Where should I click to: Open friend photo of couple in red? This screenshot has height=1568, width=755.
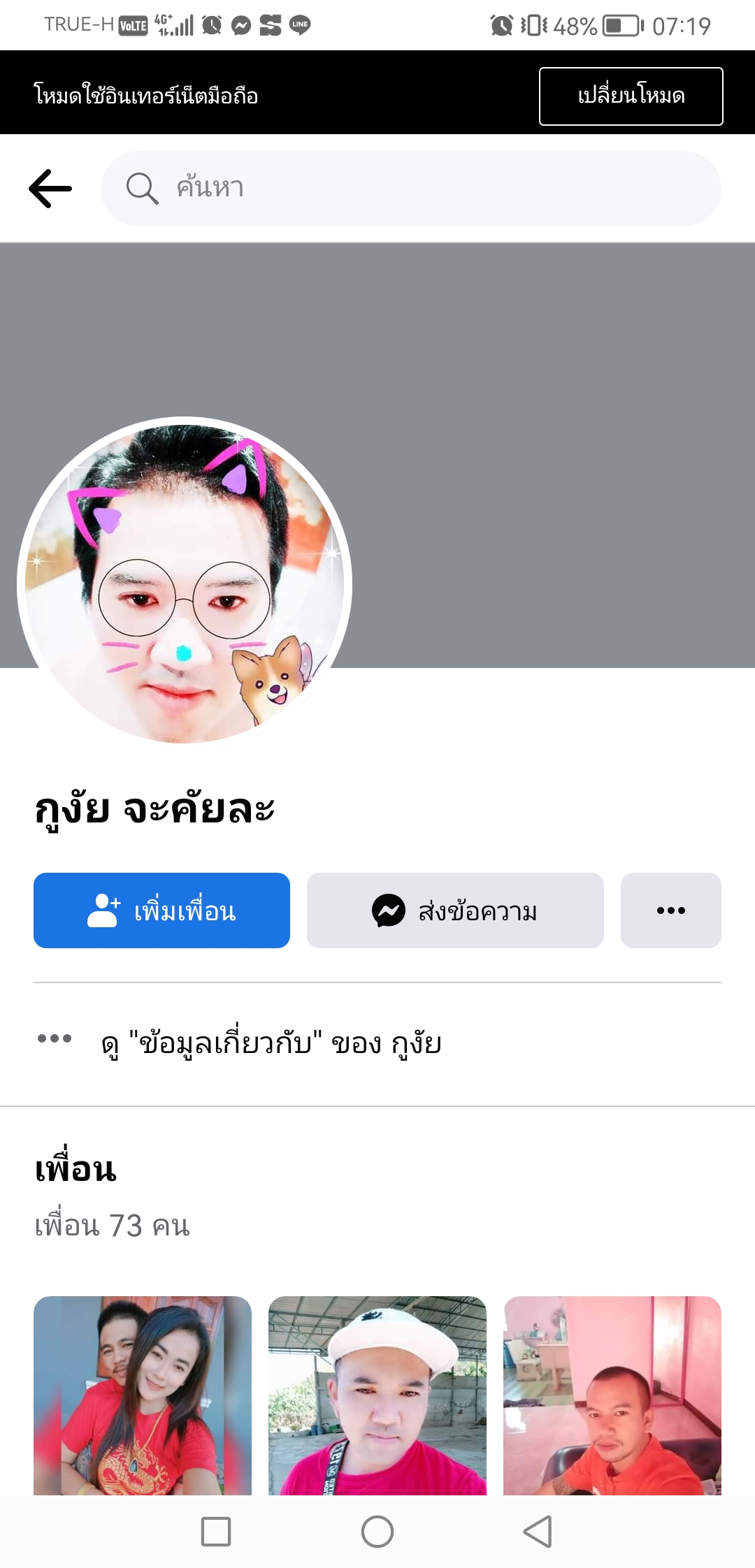143,1395
